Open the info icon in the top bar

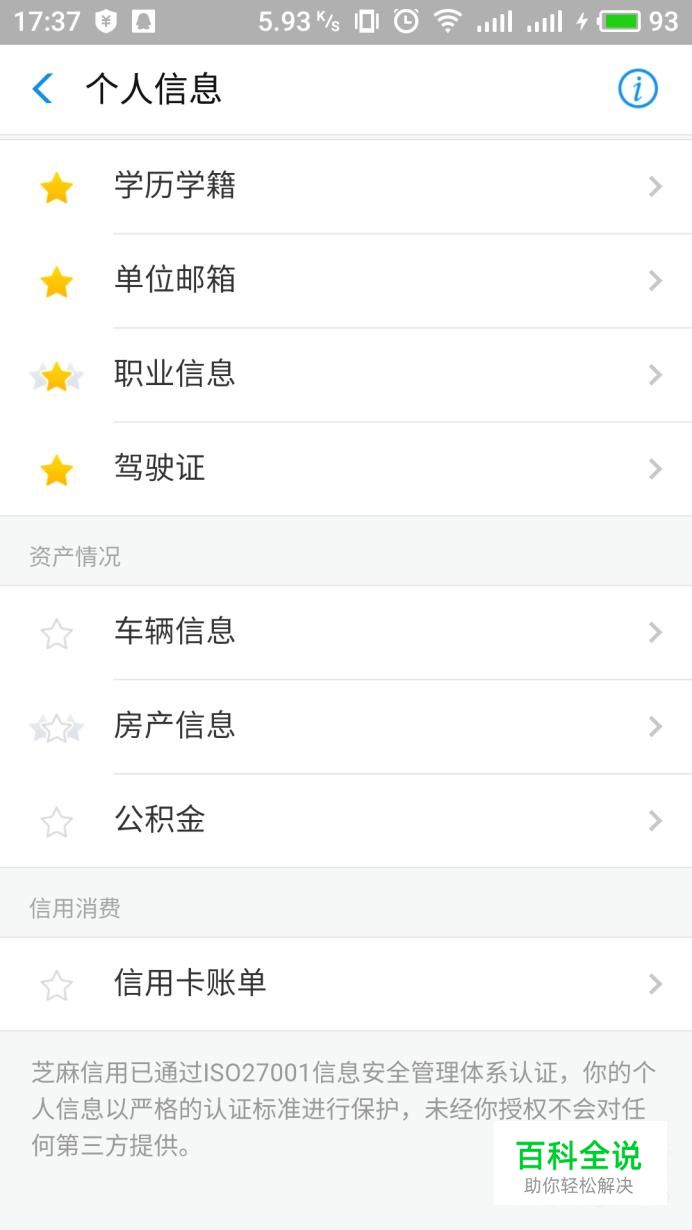pos(637,89)
